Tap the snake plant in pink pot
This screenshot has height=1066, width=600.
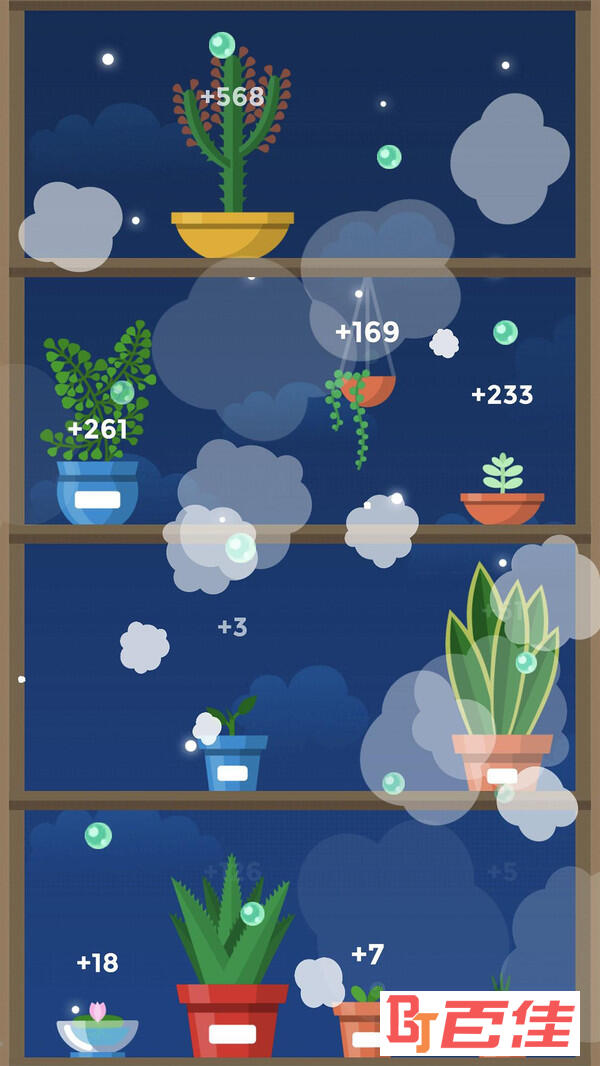pos(500,680)
